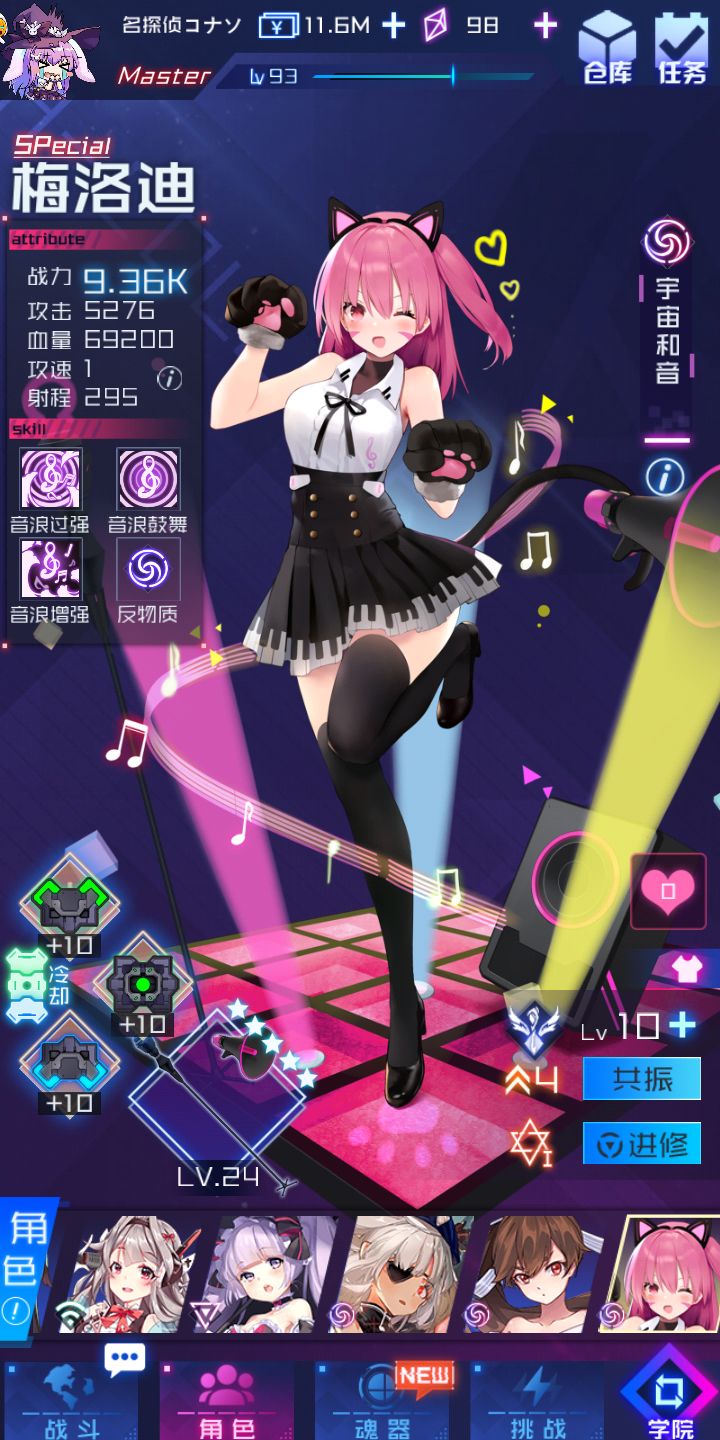Screen dimensions: 720x1440
Task: Open the 任务 tasks panel
Action: tap(681, 45)
